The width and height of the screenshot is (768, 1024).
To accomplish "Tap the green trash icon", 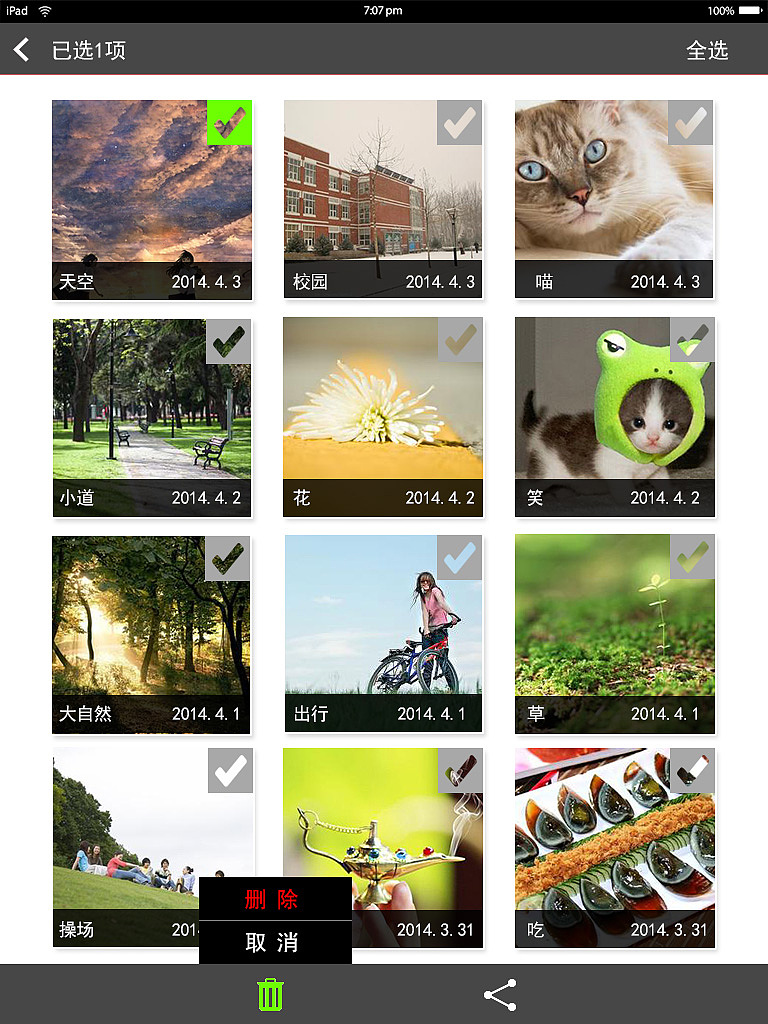I will [271, 994].
